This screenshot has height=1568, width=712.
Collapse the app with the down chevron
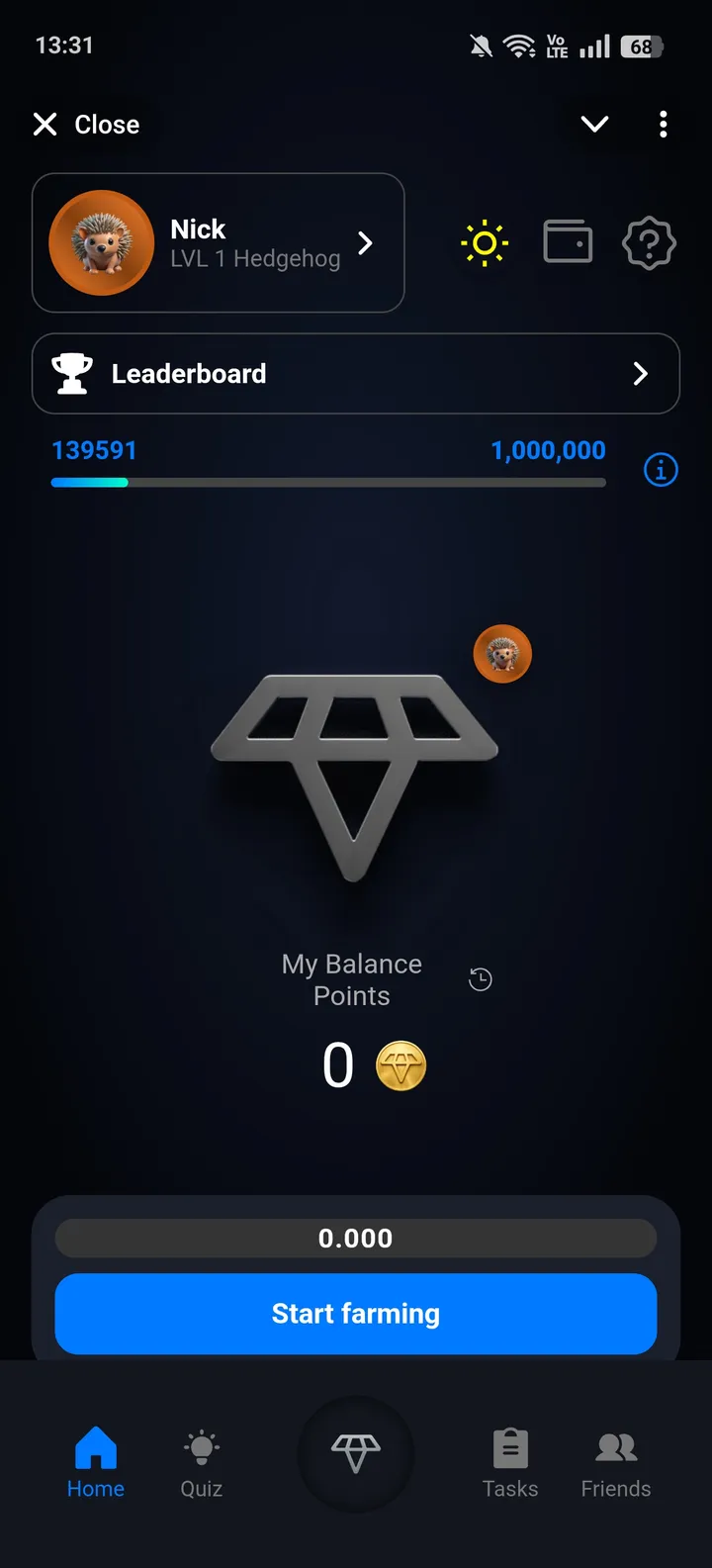[x=594, y=125]
